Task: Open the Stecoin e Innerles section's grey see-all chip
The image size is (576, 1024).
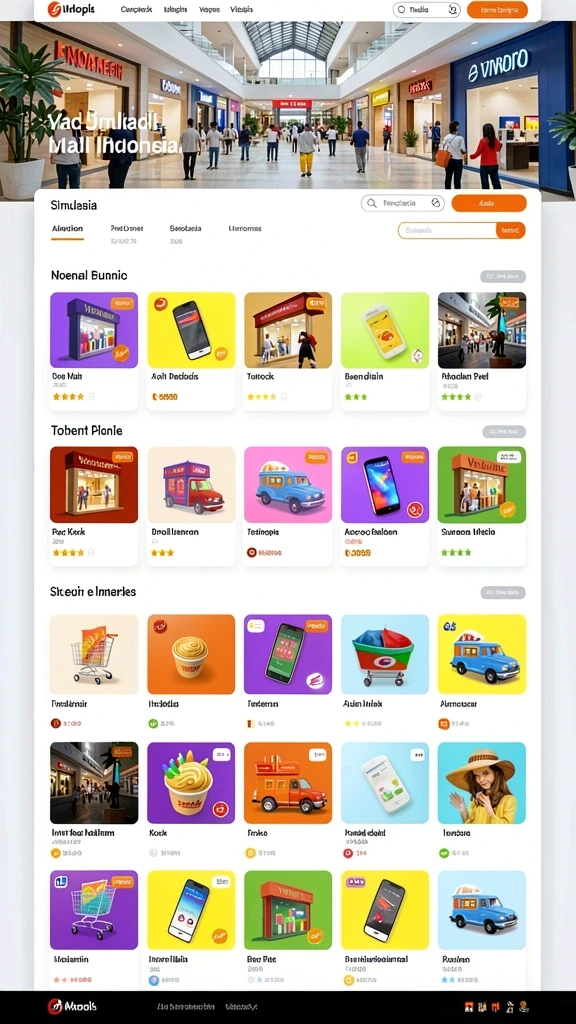Action: click(503, 592)
